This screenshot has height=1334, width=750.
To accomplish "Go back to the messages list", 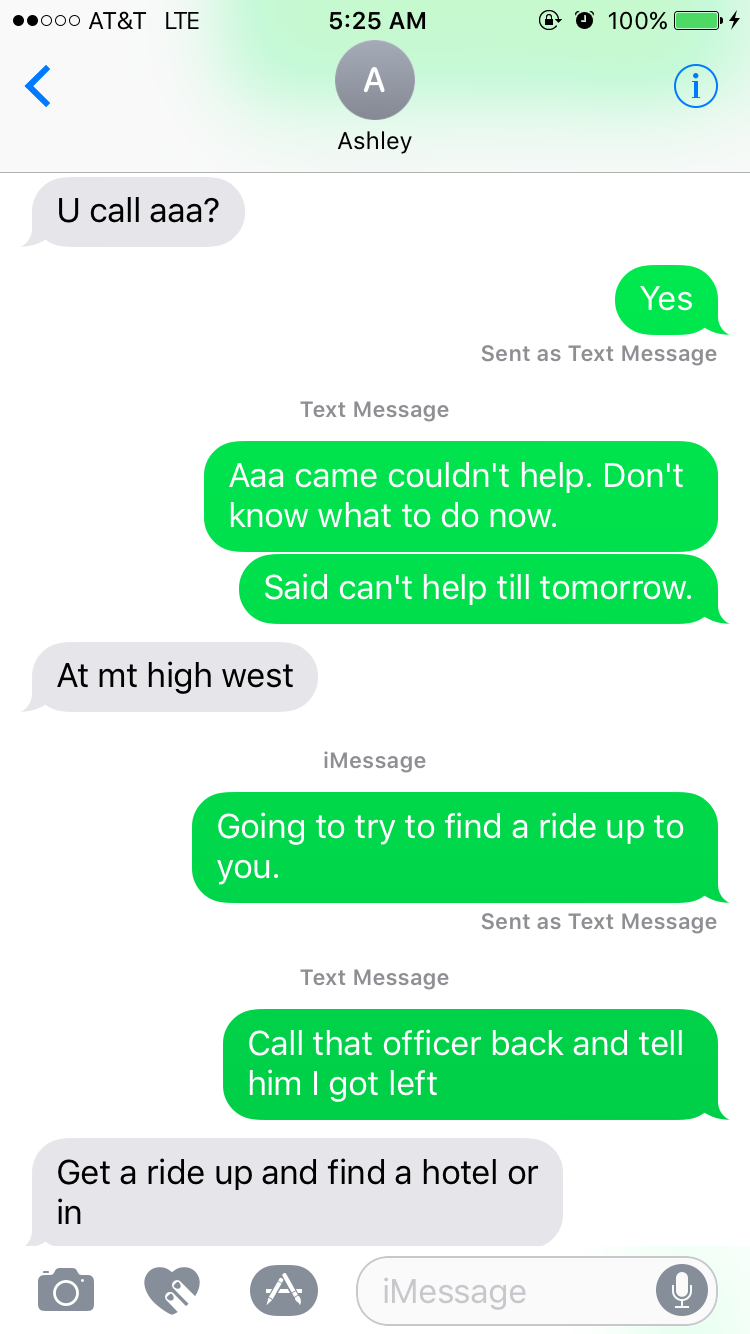I will click(x=38, y=86).
